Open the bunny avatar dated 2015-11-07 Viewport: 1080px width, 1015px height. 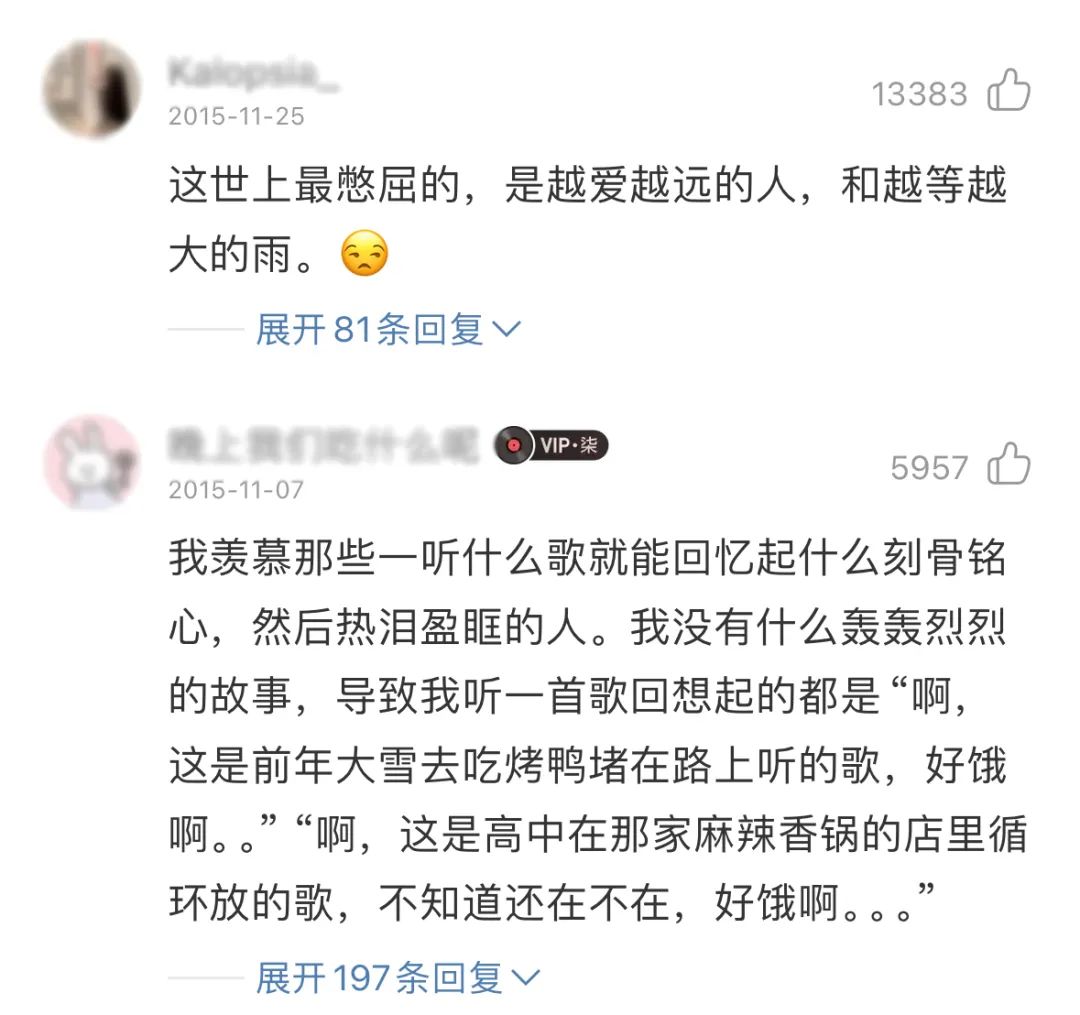[92, 463]
